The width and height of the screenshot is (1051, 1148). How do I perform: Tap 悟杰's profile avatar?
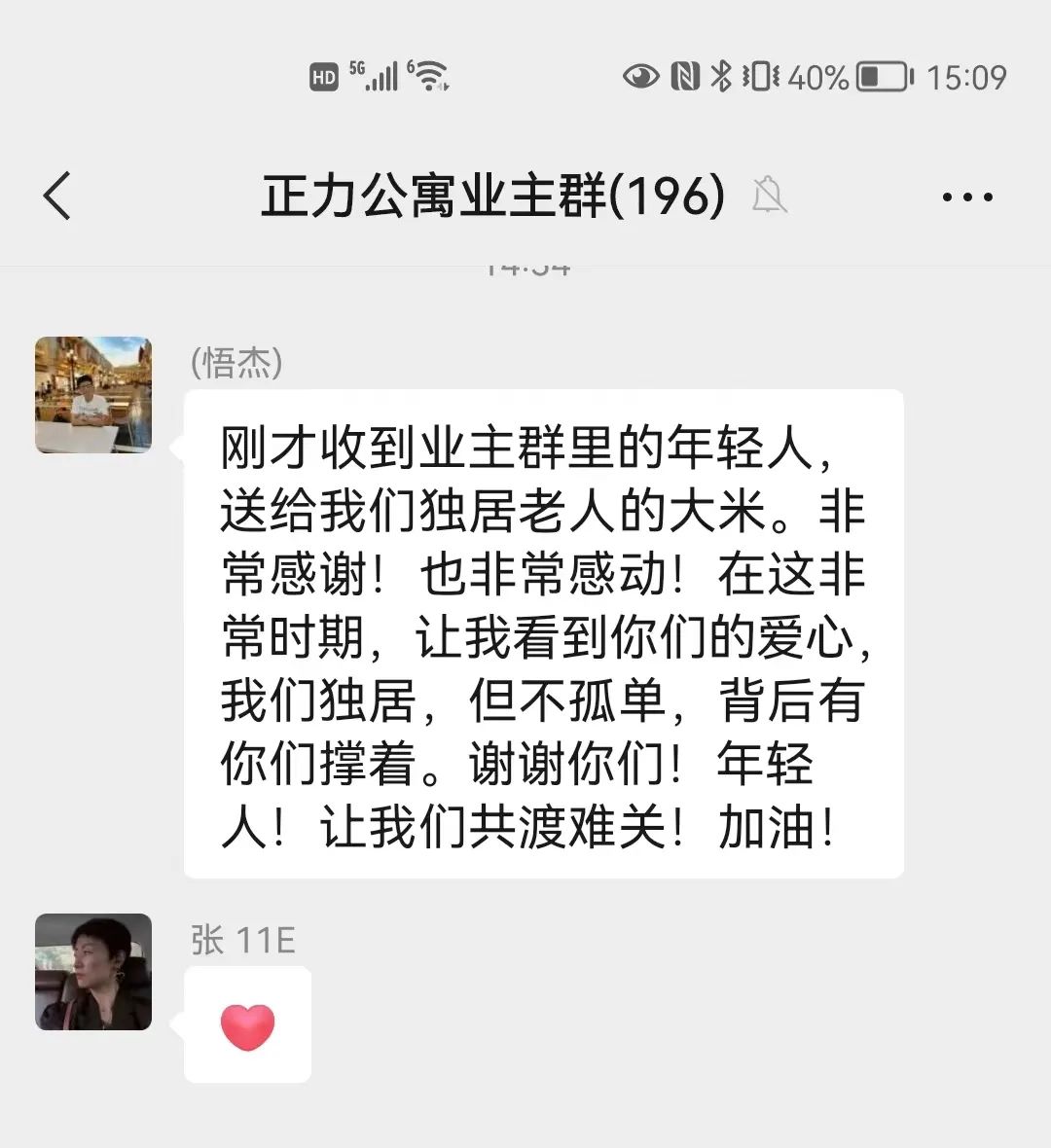[x=93, y=394]
